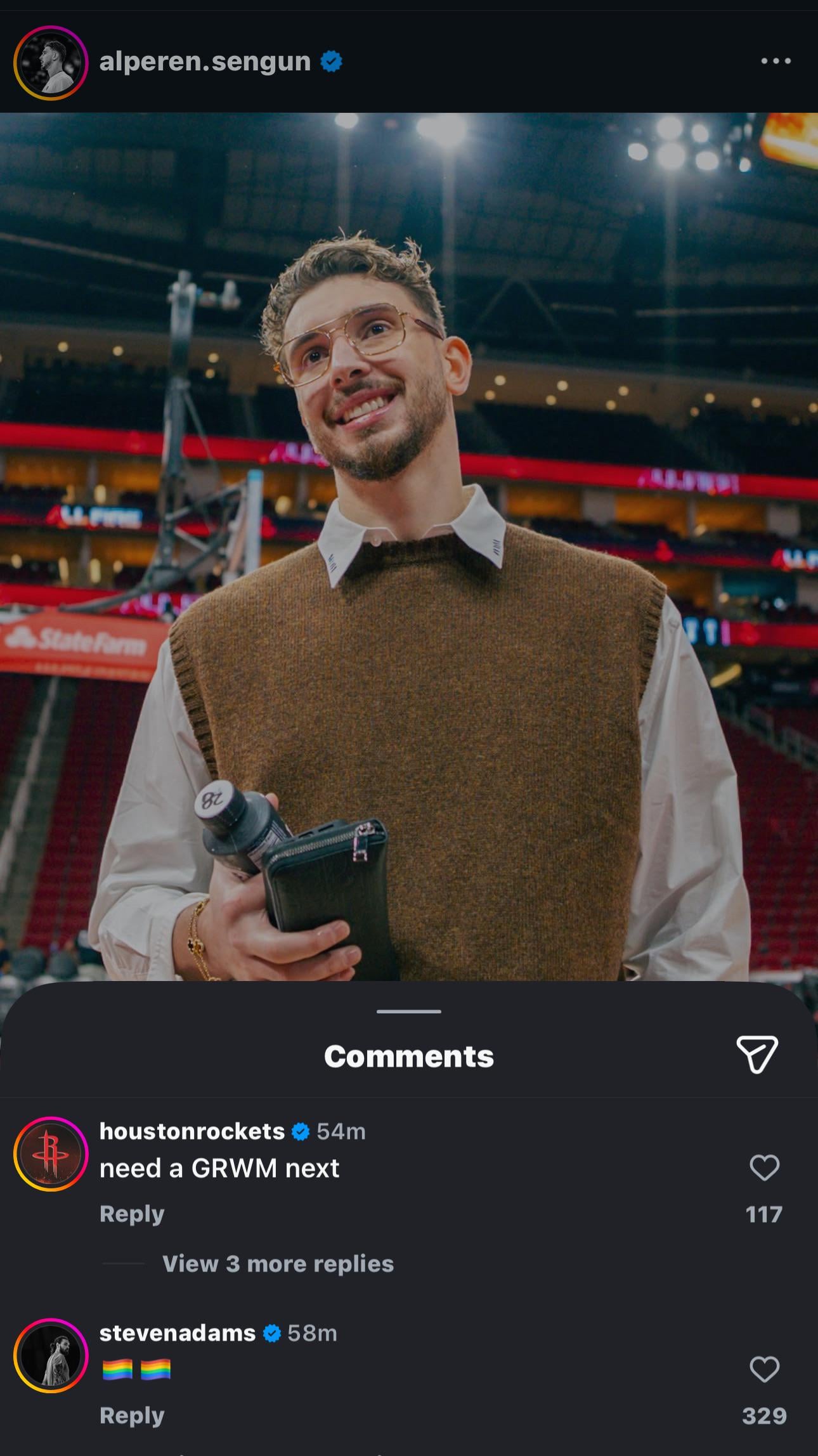
Task: Open the three-dot post options menu
Action: point(776,62)
